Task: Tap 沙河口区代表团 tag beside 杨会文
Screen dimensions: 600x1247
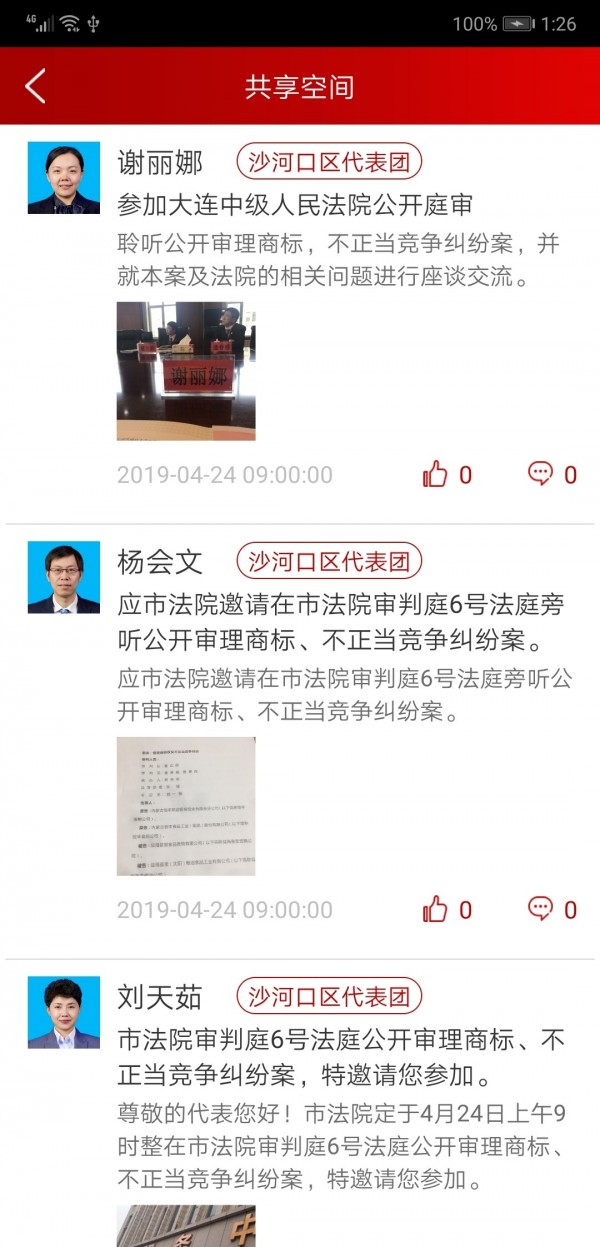Action: coord(329,561)
